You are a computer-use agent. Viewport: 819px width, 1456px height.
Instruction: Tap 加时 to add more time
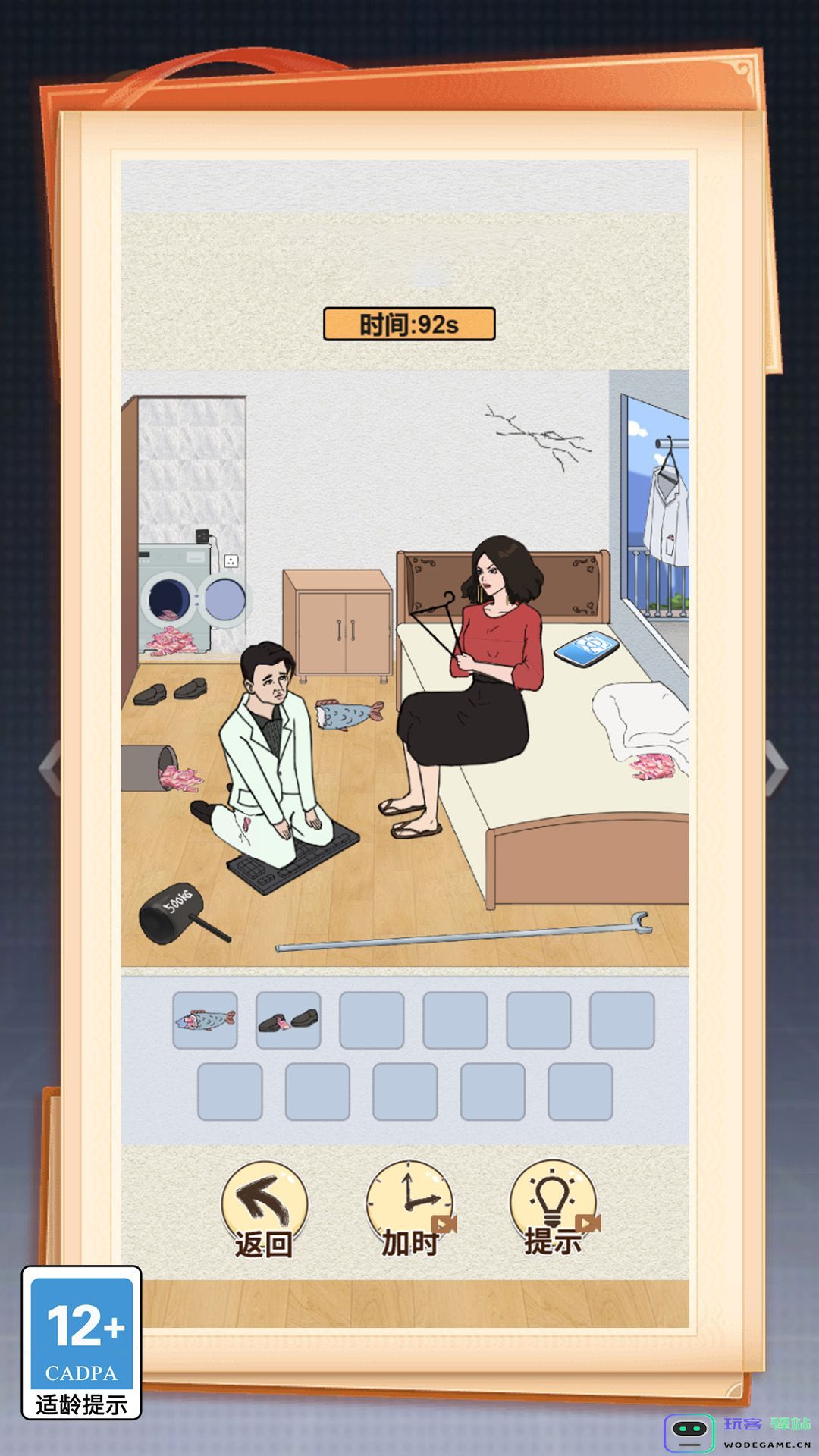click(x=409, y=1210)
